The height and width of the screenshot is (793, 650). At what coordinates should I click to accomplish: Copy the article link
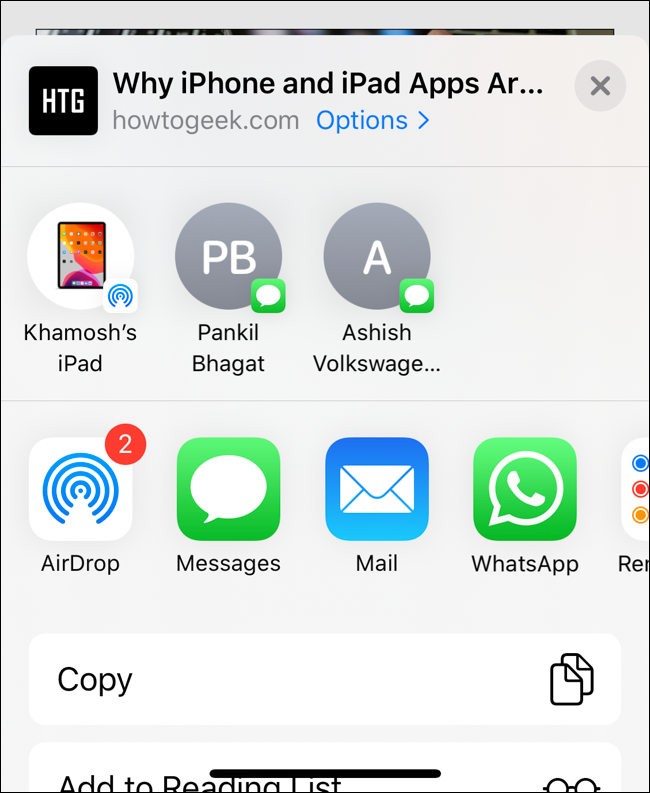click(x=325, y=679)
